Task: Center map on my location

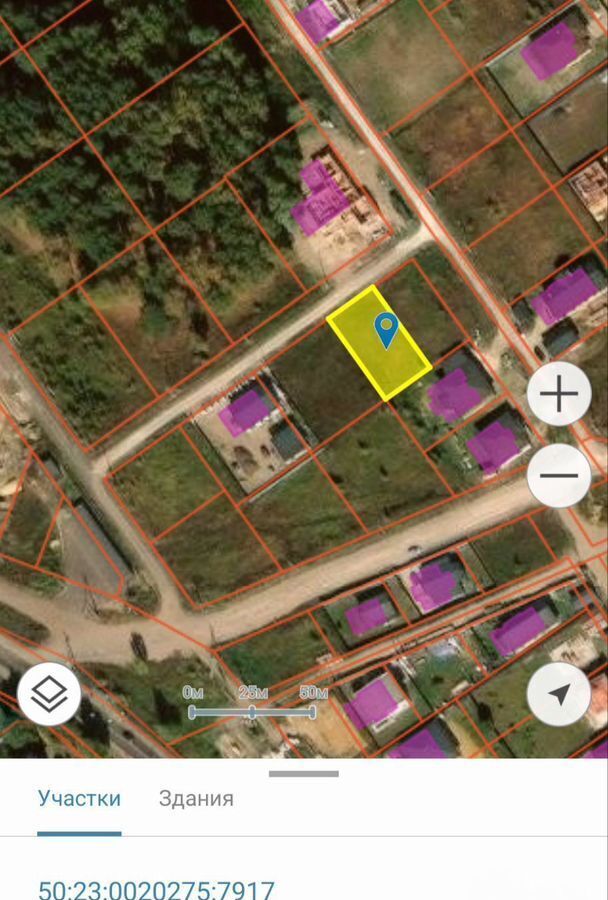Action: (558, 694)
